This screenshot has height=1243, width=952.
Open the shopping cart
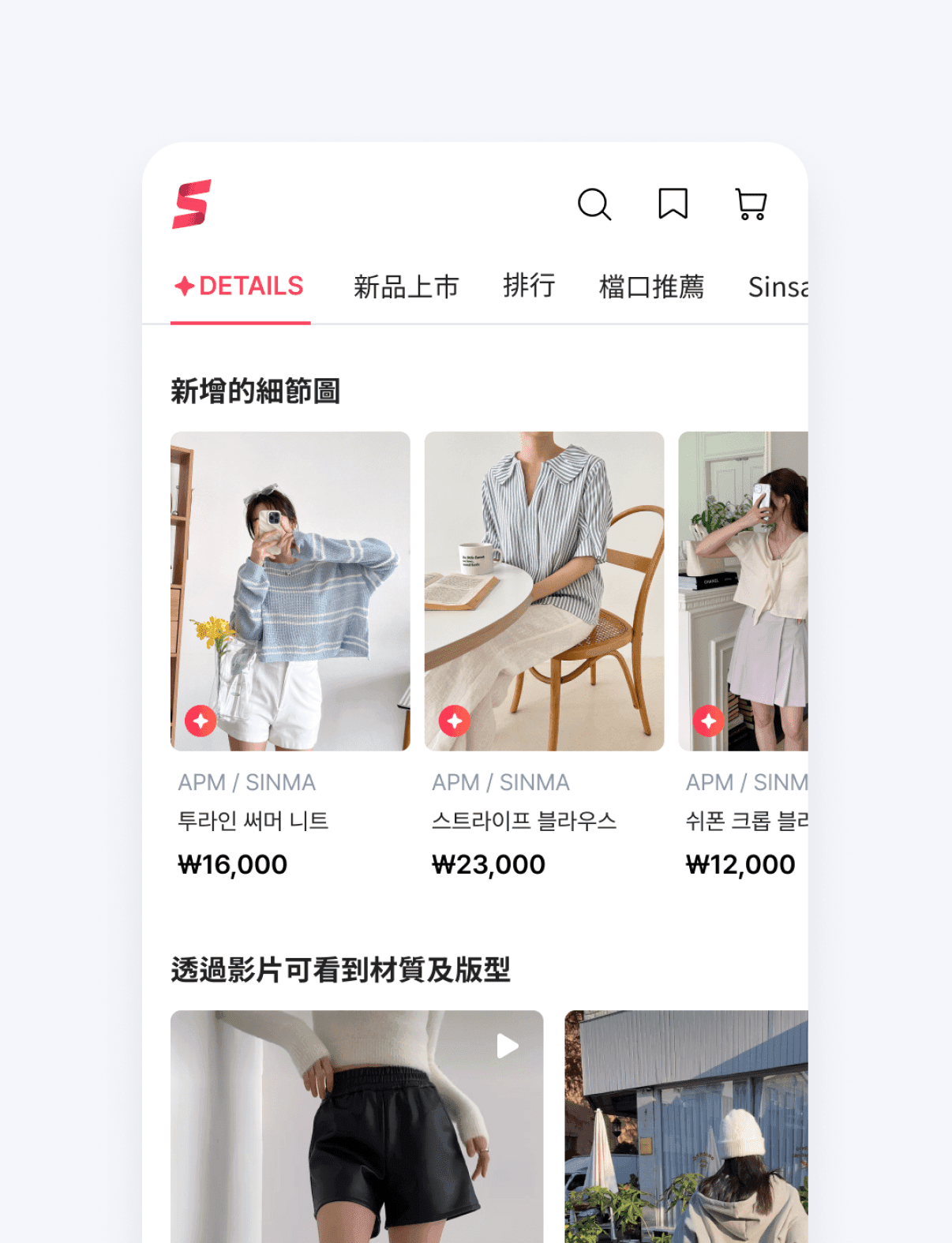pyautogui.click(x=751, y=204)
